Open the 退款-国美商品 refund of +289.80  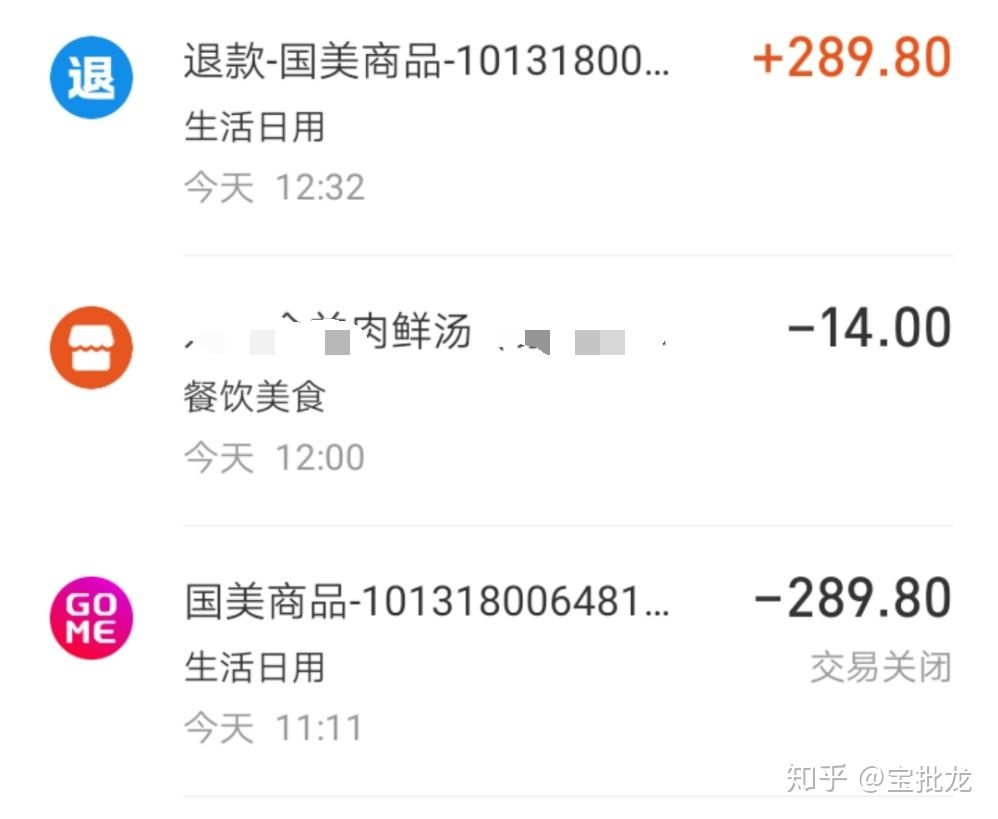click(500, 120)
